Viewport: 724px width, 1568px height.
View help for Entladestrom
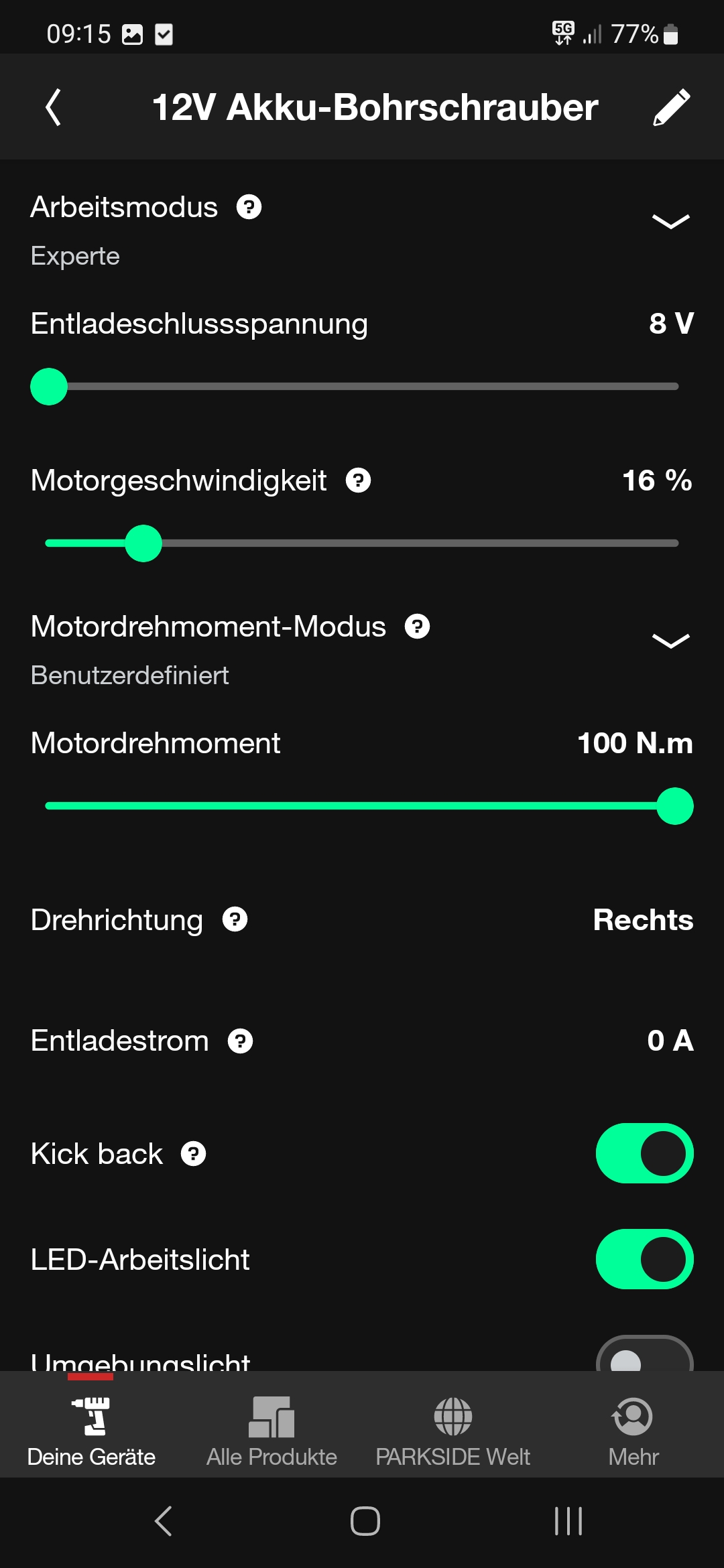pos(240,1041)
